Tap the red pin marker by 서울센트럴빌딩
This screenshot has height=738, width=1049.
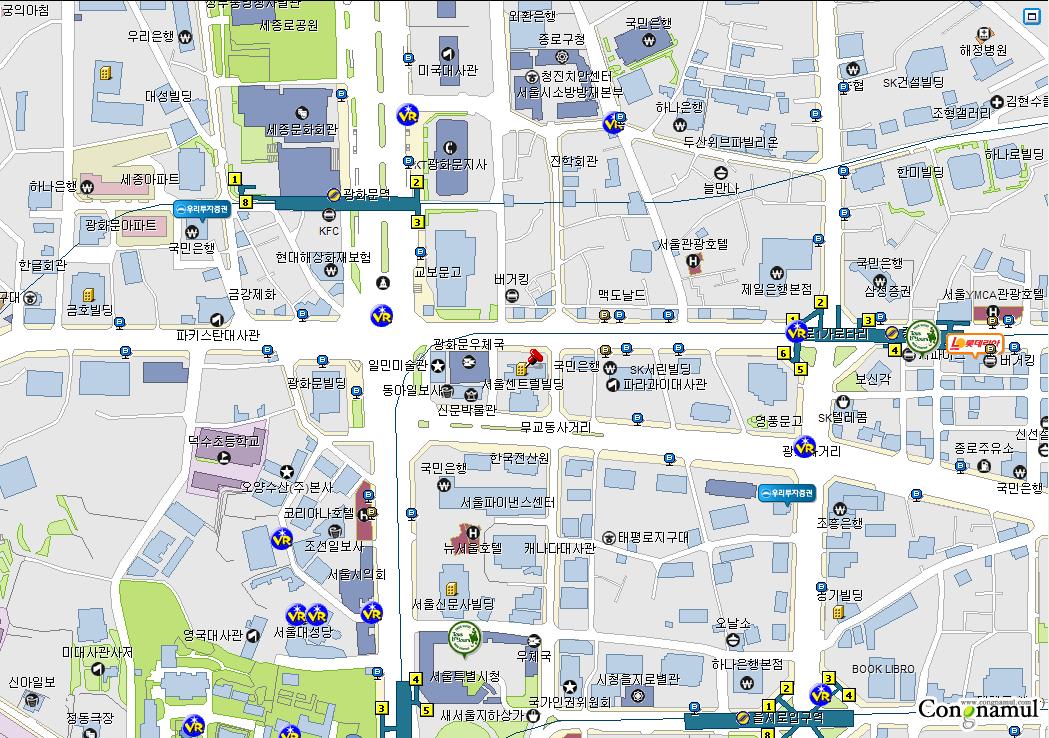pyautogui.click(x=536, y=356)
